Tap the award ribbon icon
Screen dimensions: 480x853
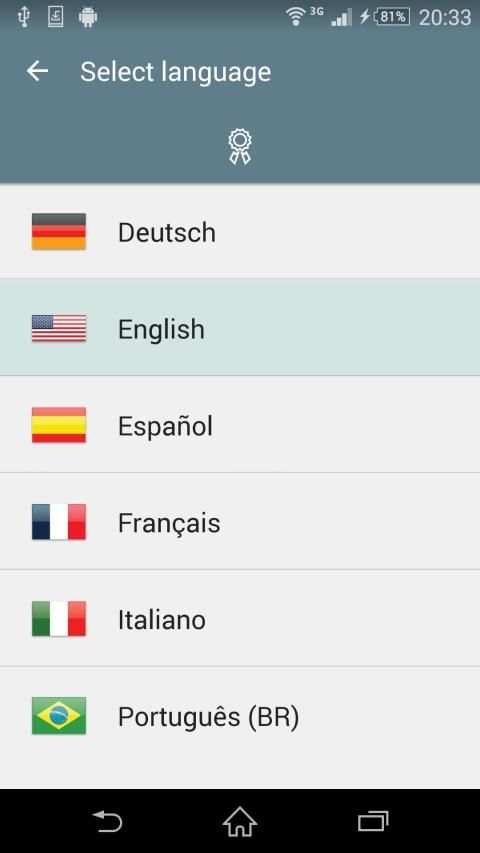click(x=240, y=146)
